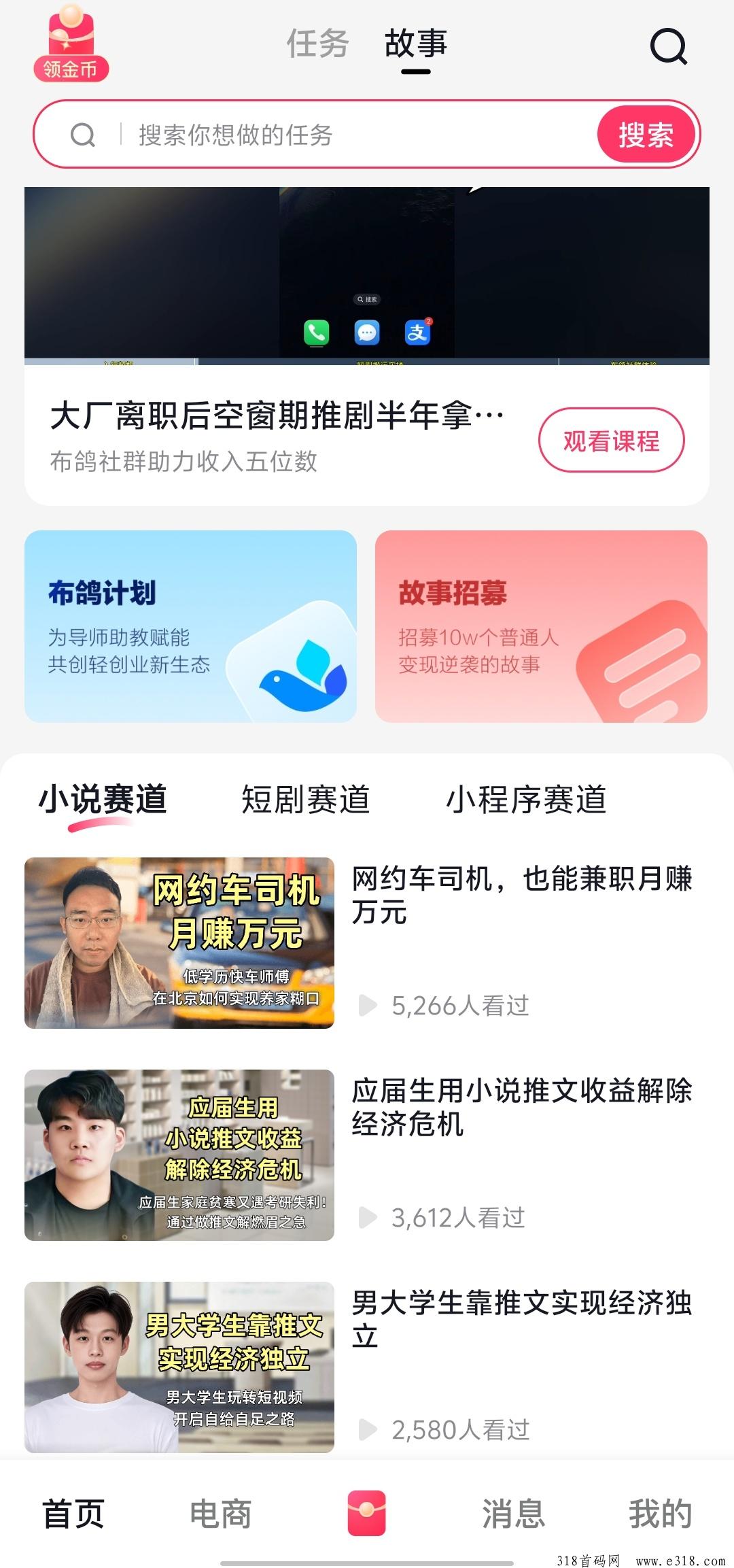
Task: Open the 消息 tab
Action: 513,1514
